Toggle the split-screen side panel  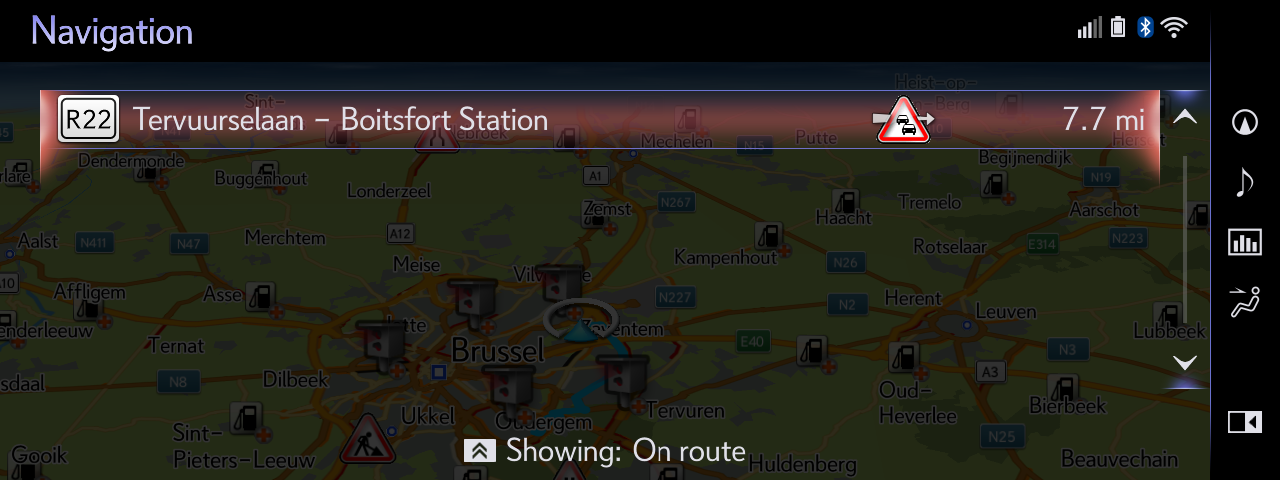1245,422
